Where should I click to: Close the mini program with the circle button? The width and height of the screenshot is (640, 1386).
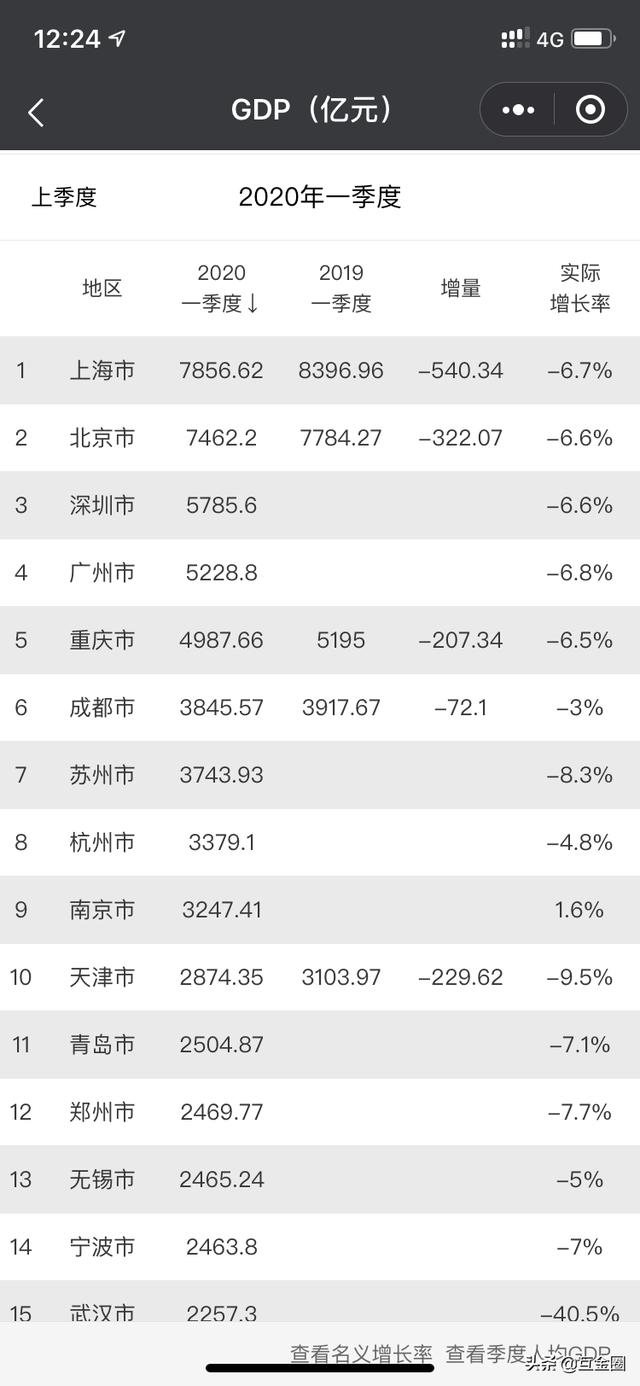point(590,110)
